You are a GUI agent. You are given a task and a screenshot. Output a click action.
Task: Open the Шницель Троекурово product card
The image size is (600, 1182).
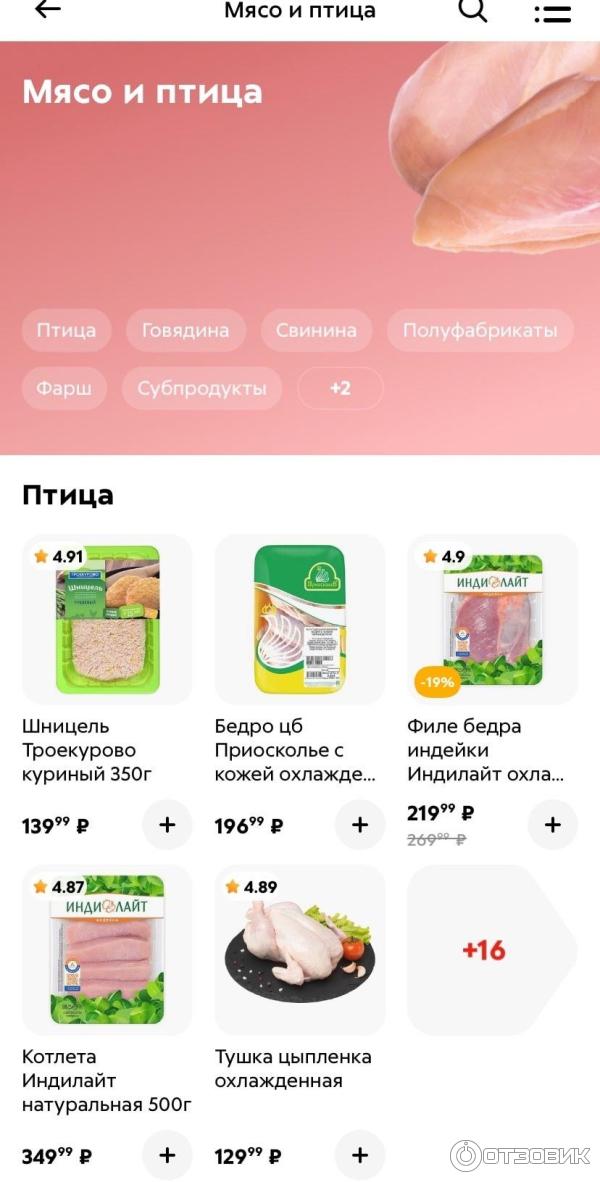[x=107, y=620]
